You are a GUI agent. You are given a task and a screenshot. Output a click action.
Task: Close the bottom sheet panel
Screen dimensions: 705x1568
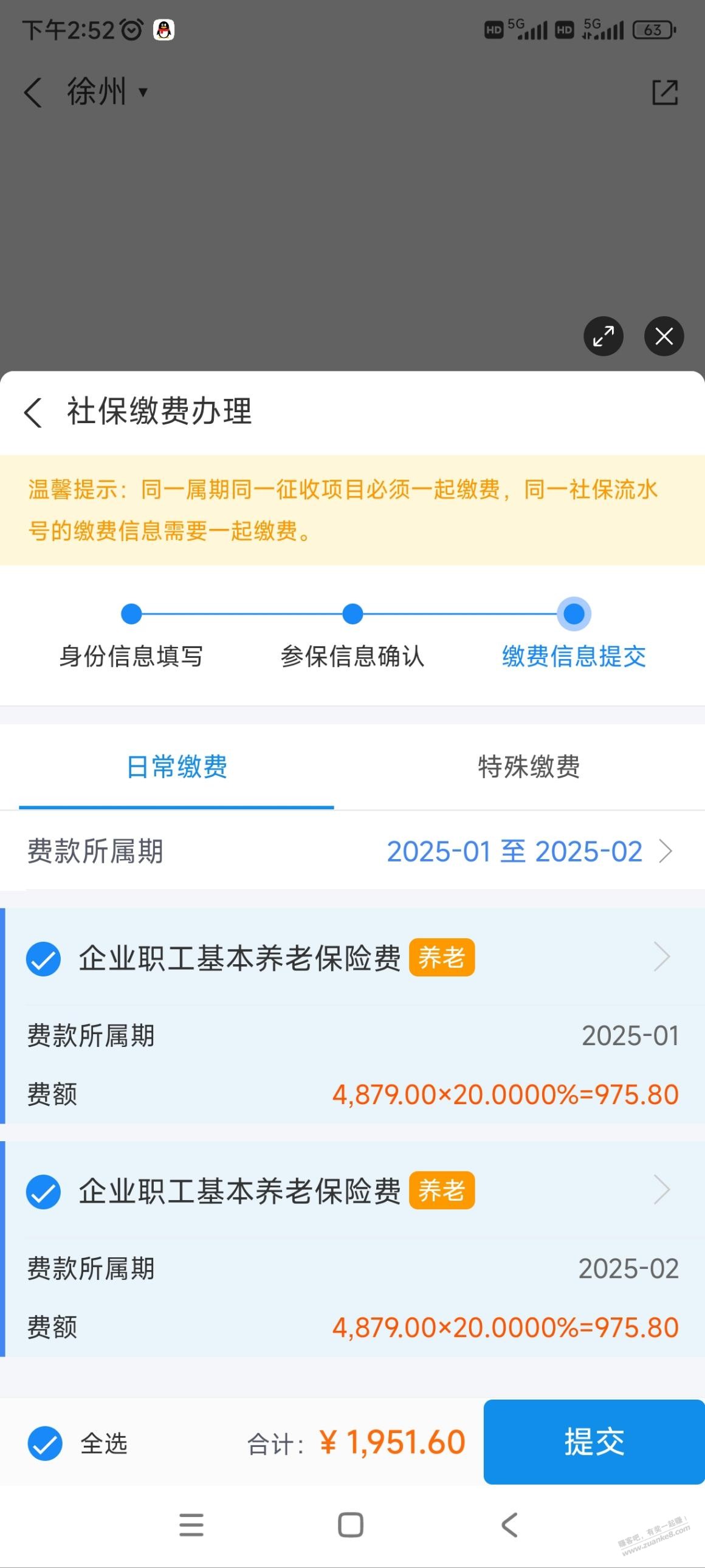(x=664, y=336)
